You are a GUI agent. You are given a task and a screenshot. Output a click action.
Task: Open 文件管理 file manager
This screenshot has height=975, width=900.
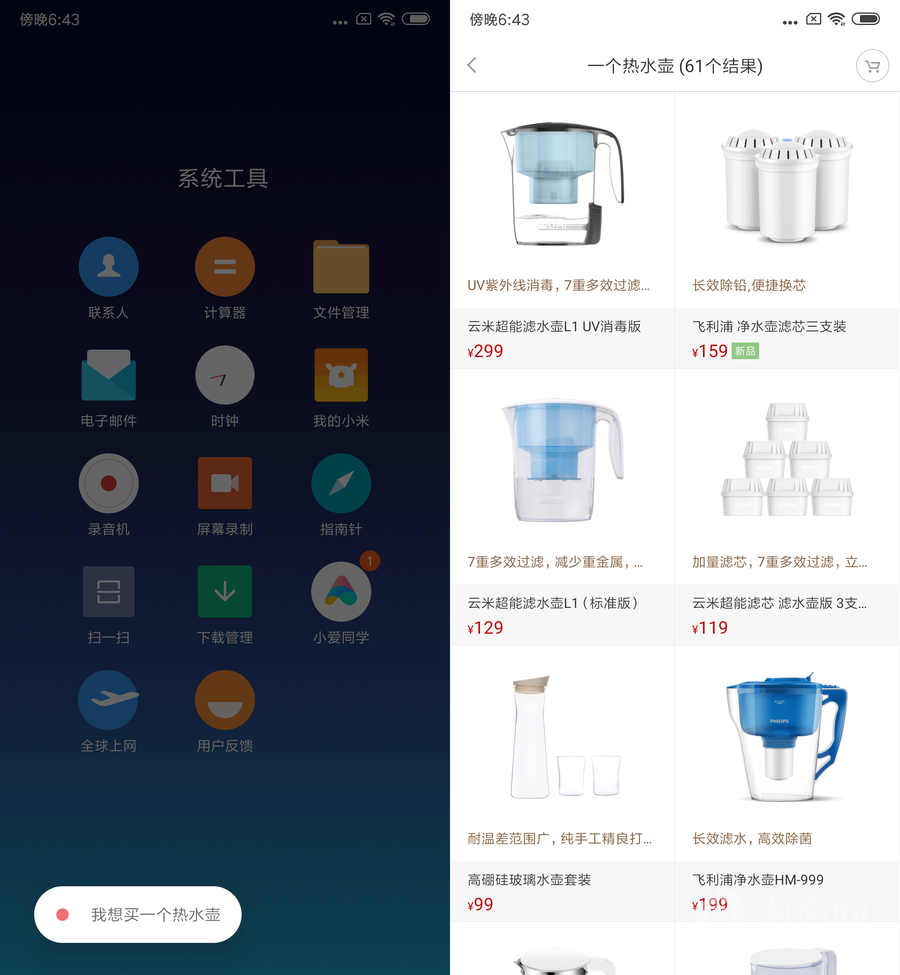tap(341, 268)
